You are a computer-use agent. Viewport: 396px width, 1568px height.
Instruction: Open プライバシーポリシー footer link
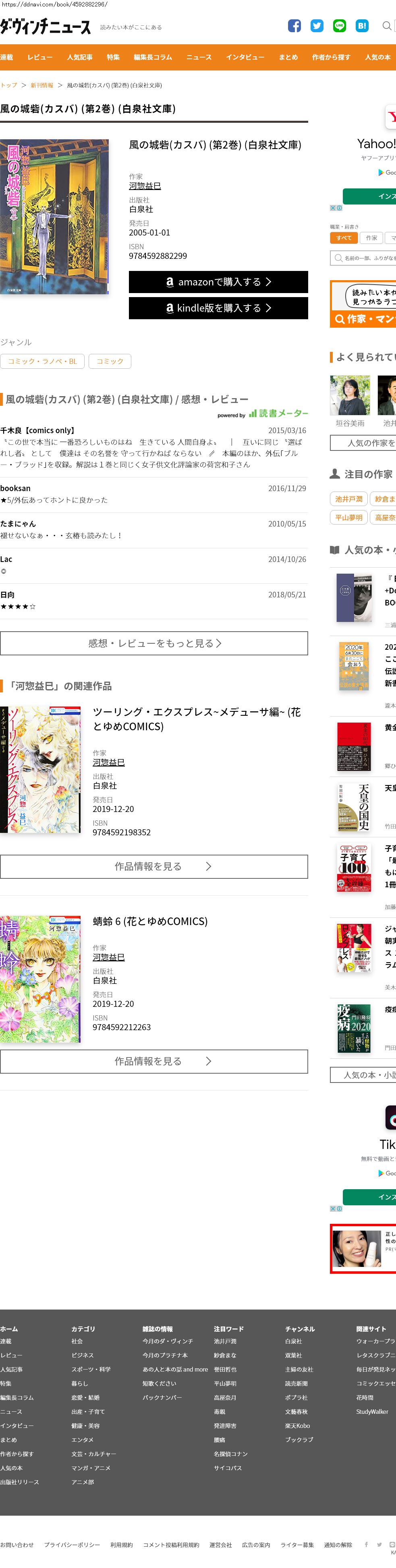pos(72,1544)
